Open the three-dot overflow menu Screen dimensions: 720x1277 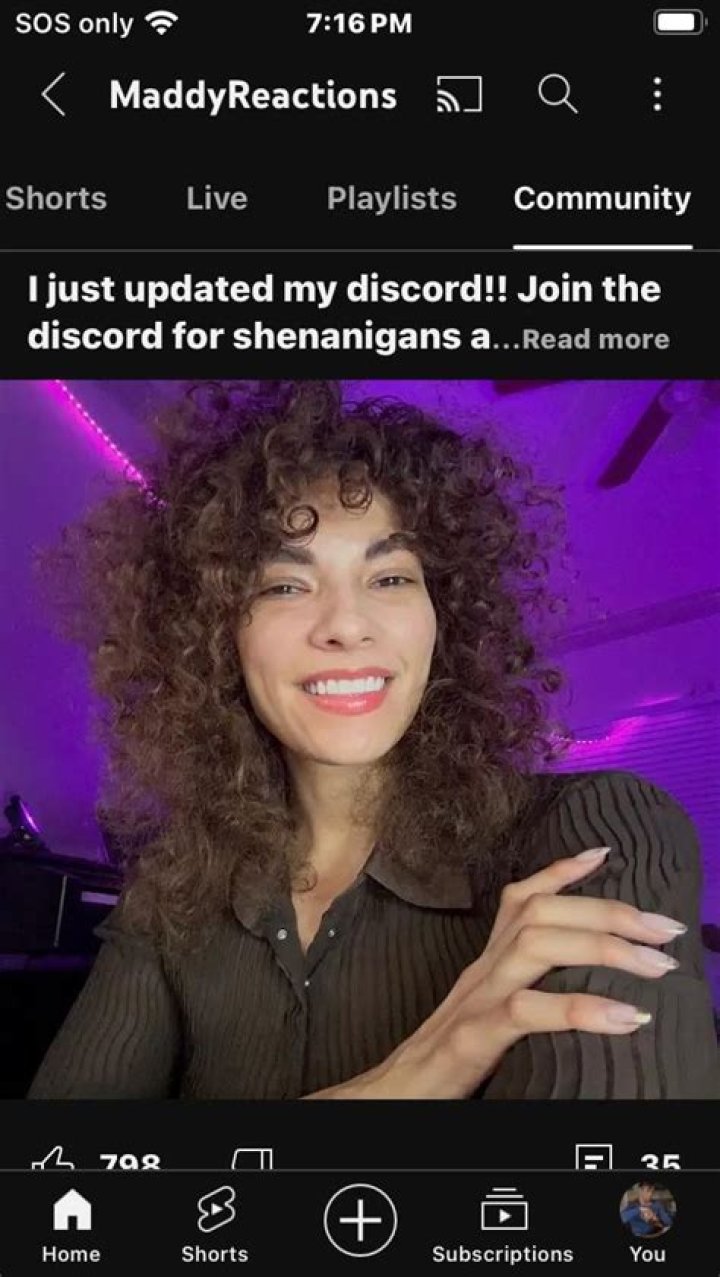[x=656, y=95]
